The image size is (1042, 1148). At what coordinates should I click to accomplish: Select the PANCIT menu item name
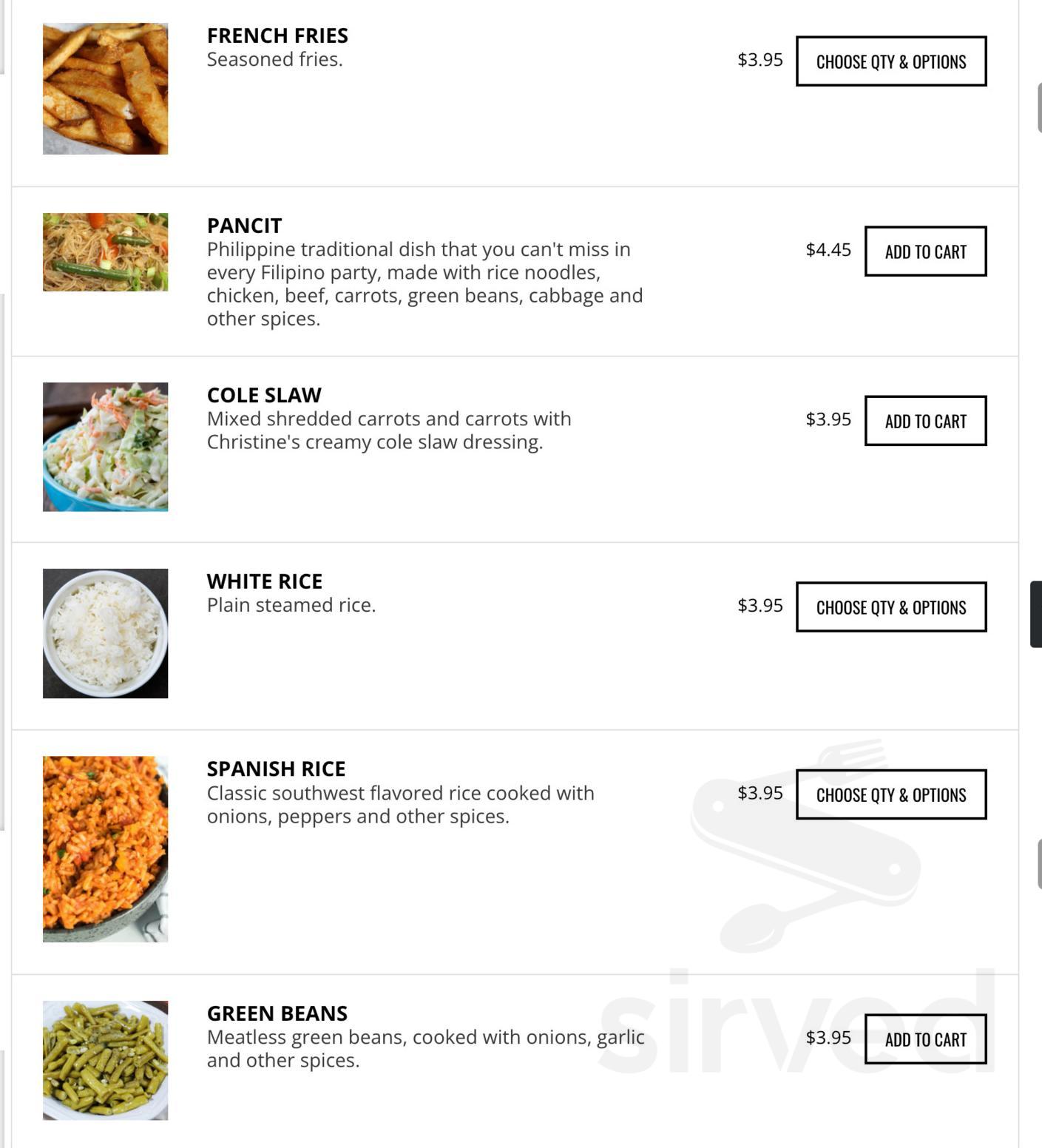tap(243, 224)
